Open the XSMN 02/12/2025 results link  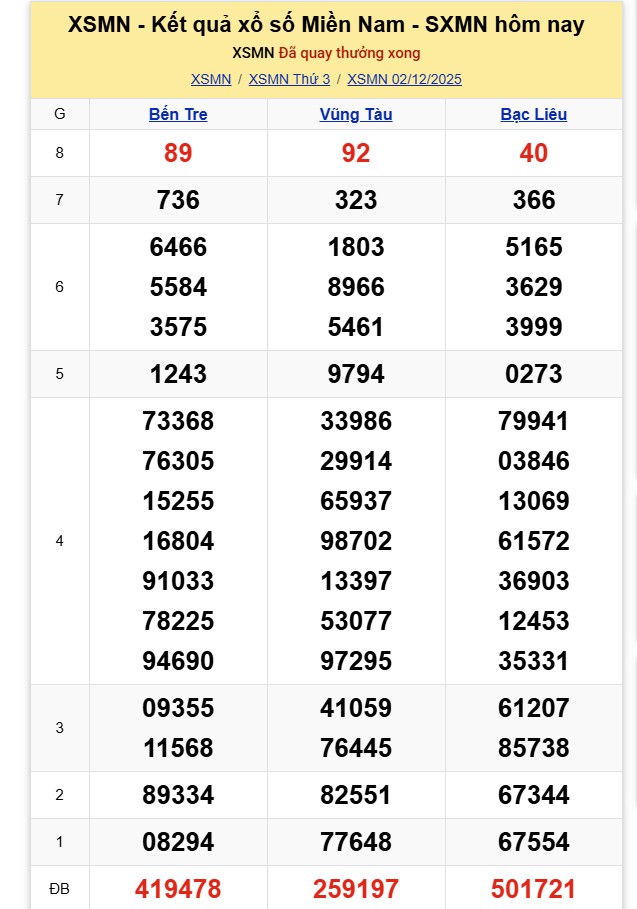404,79
